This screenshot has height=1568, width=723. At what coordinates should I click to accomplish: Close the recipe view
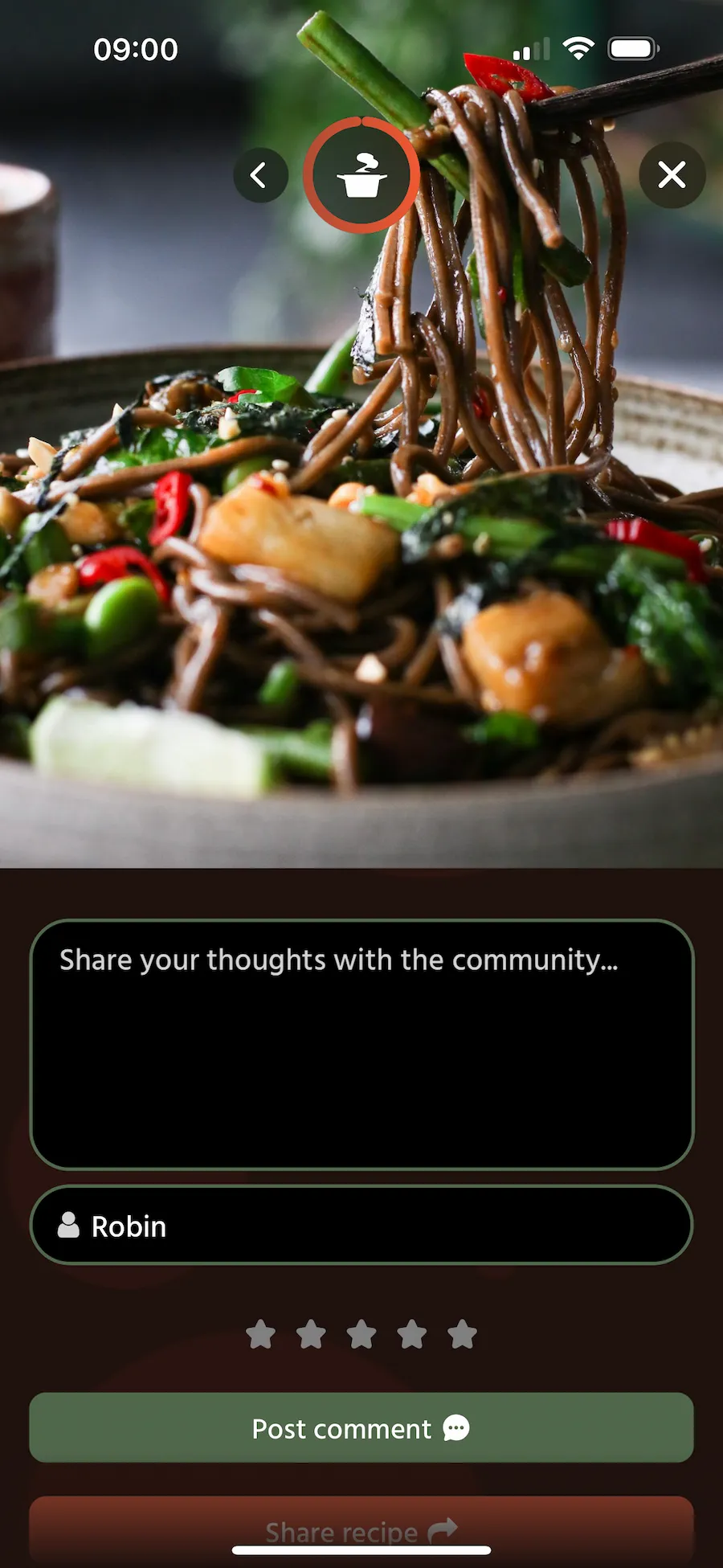pyautogui.click(x=672, y=175)
